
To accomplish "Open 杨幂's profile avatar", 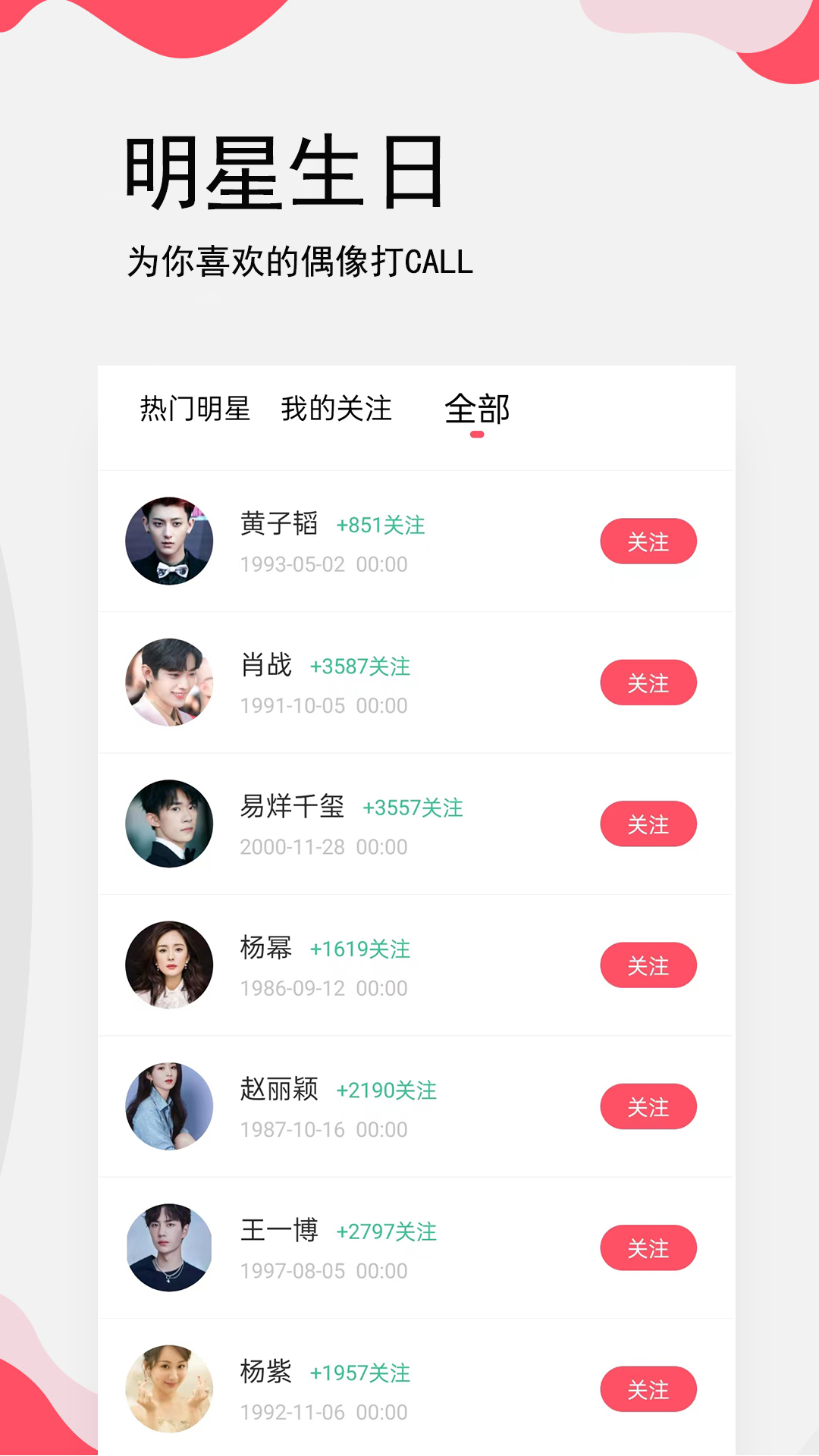I will pos(169,965).
